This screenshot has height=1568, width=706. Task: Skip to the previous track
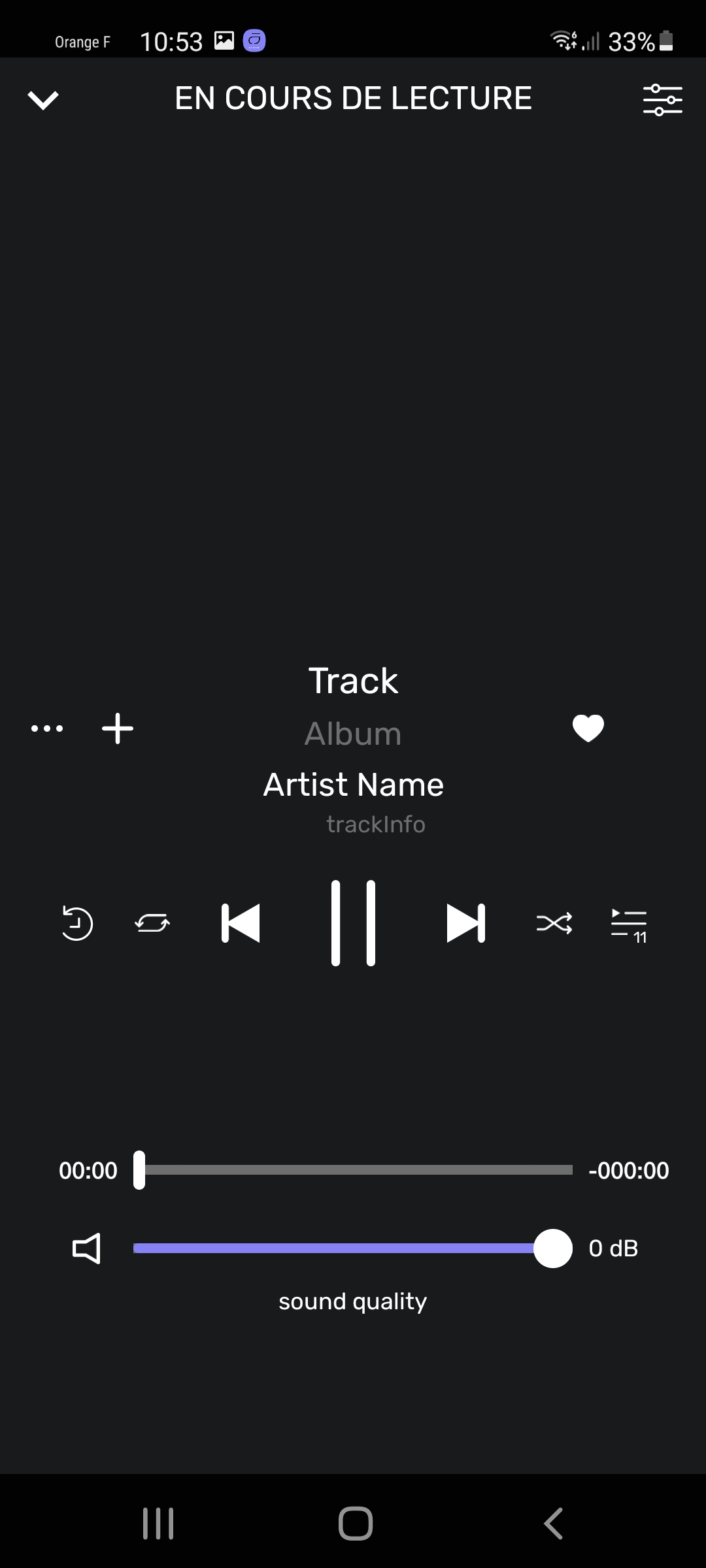[241, 923]
